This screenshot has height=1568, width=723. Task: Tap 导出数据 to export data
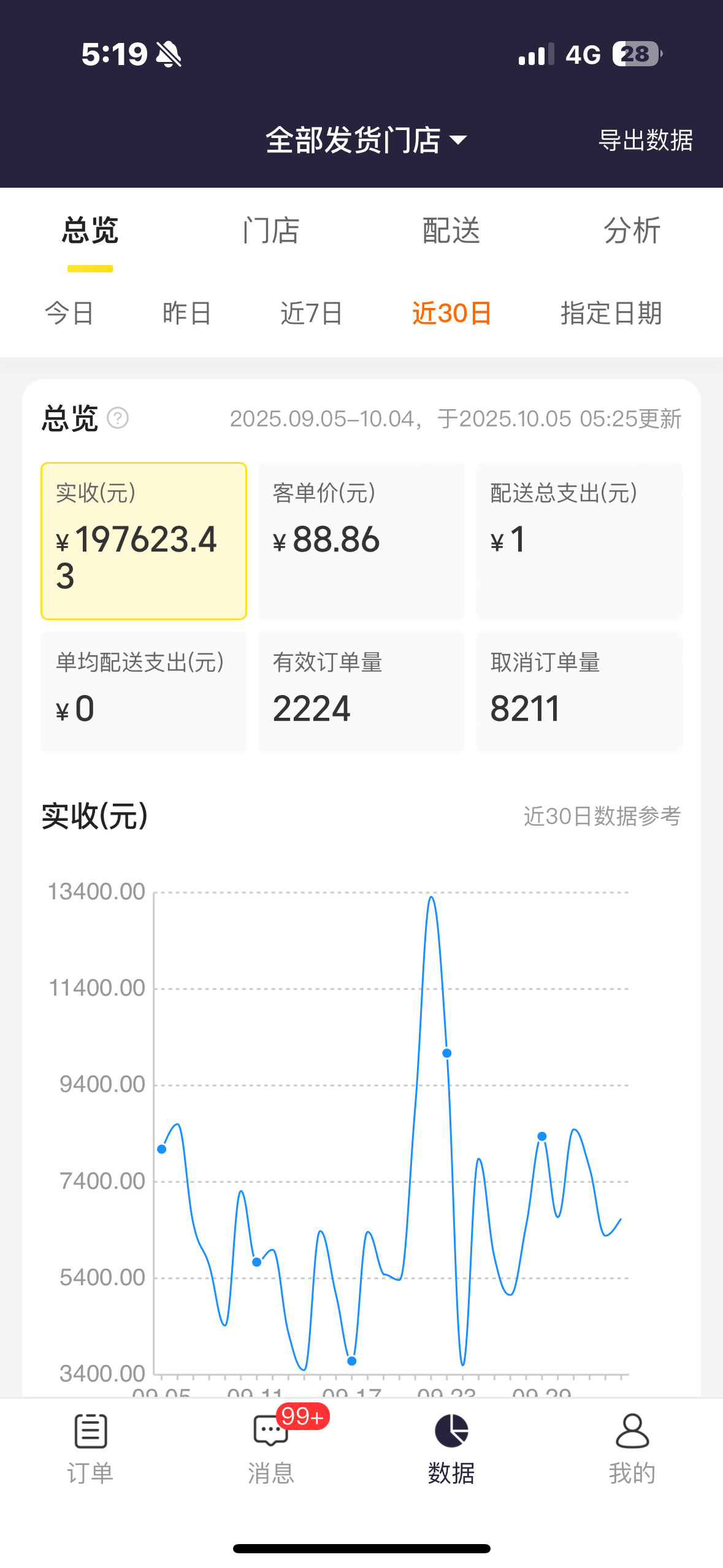[x=645, y=140]
